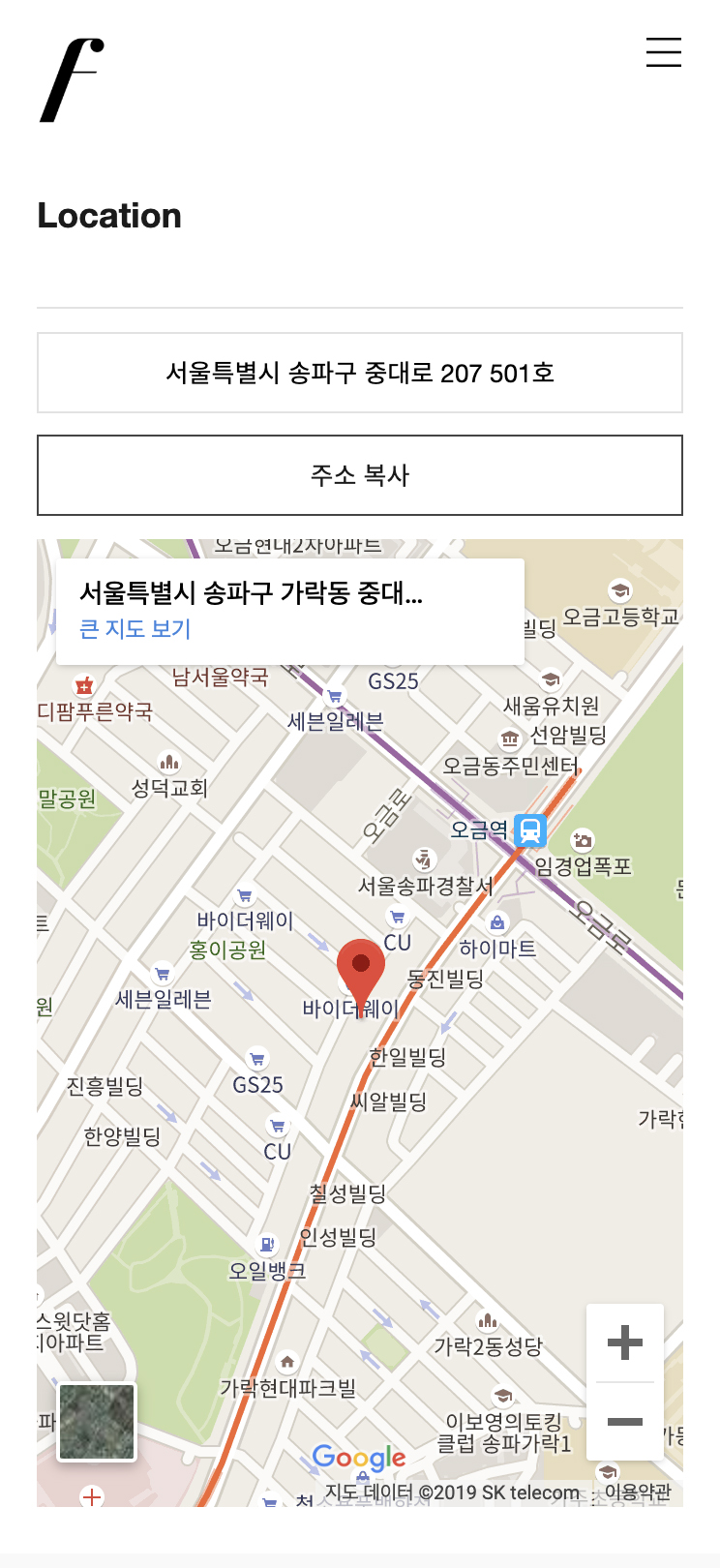Switch to satellite map view
This screenshot has width=720, height=1568.
97,1421
